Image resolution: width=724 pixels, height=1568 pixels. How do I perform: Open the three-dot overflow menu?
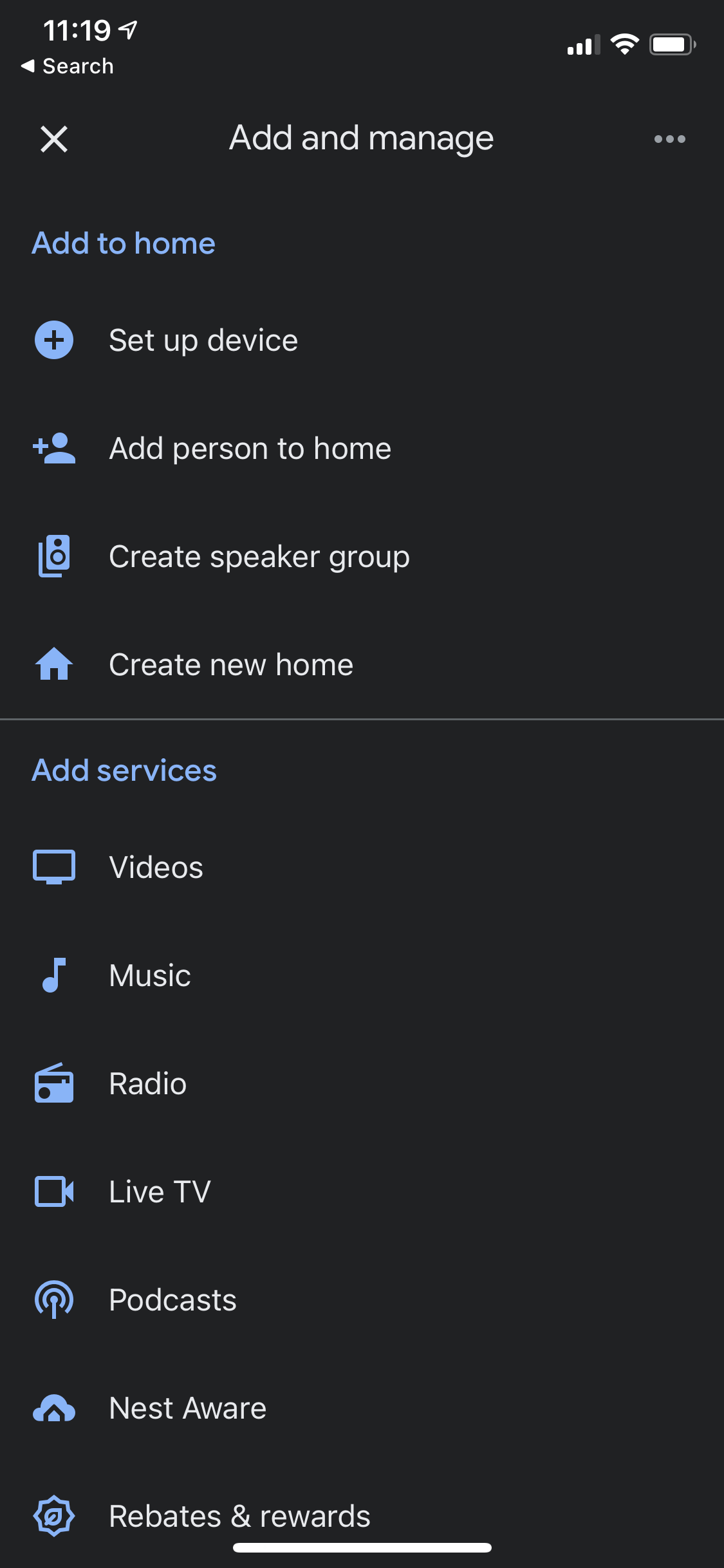pos(669,139)
